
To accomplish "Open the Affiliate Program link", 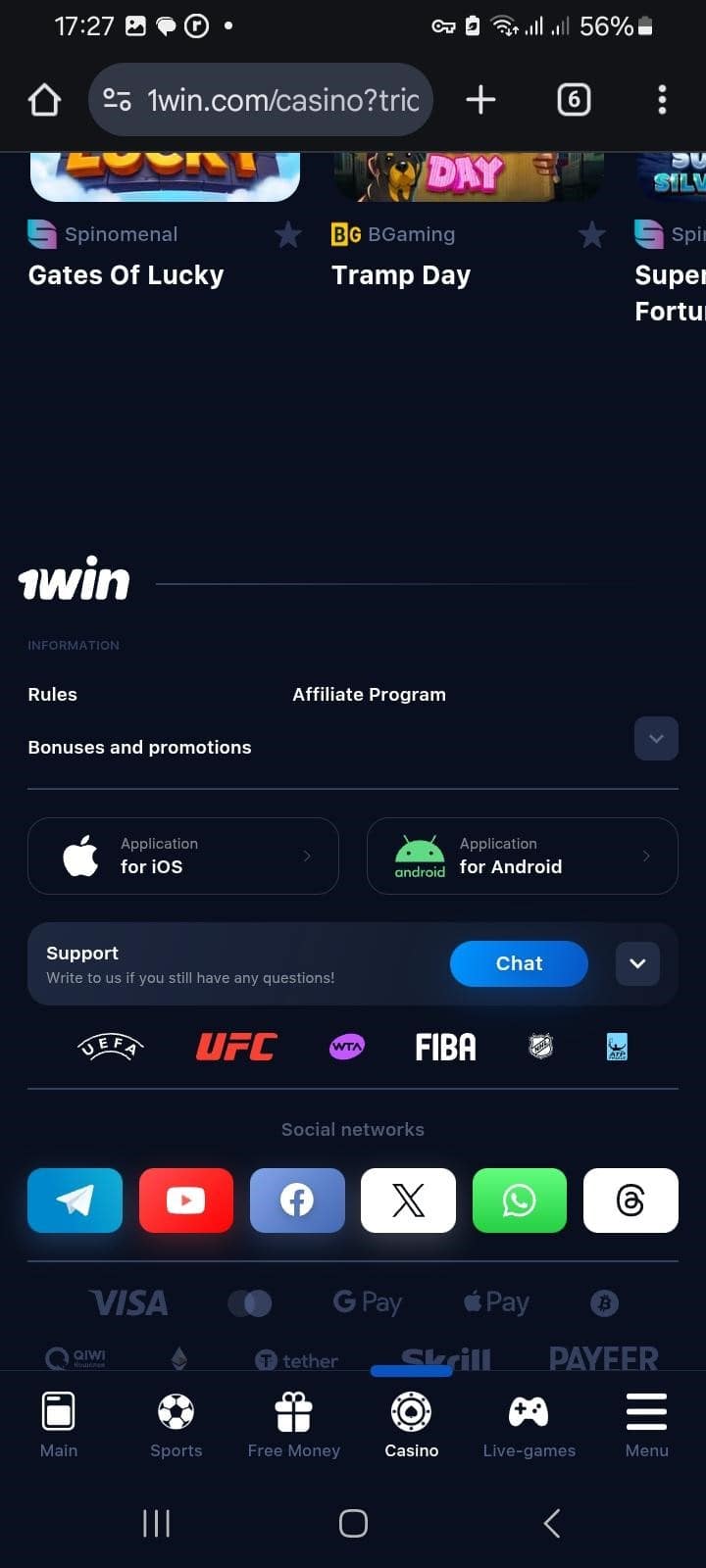I will [369, 694].
